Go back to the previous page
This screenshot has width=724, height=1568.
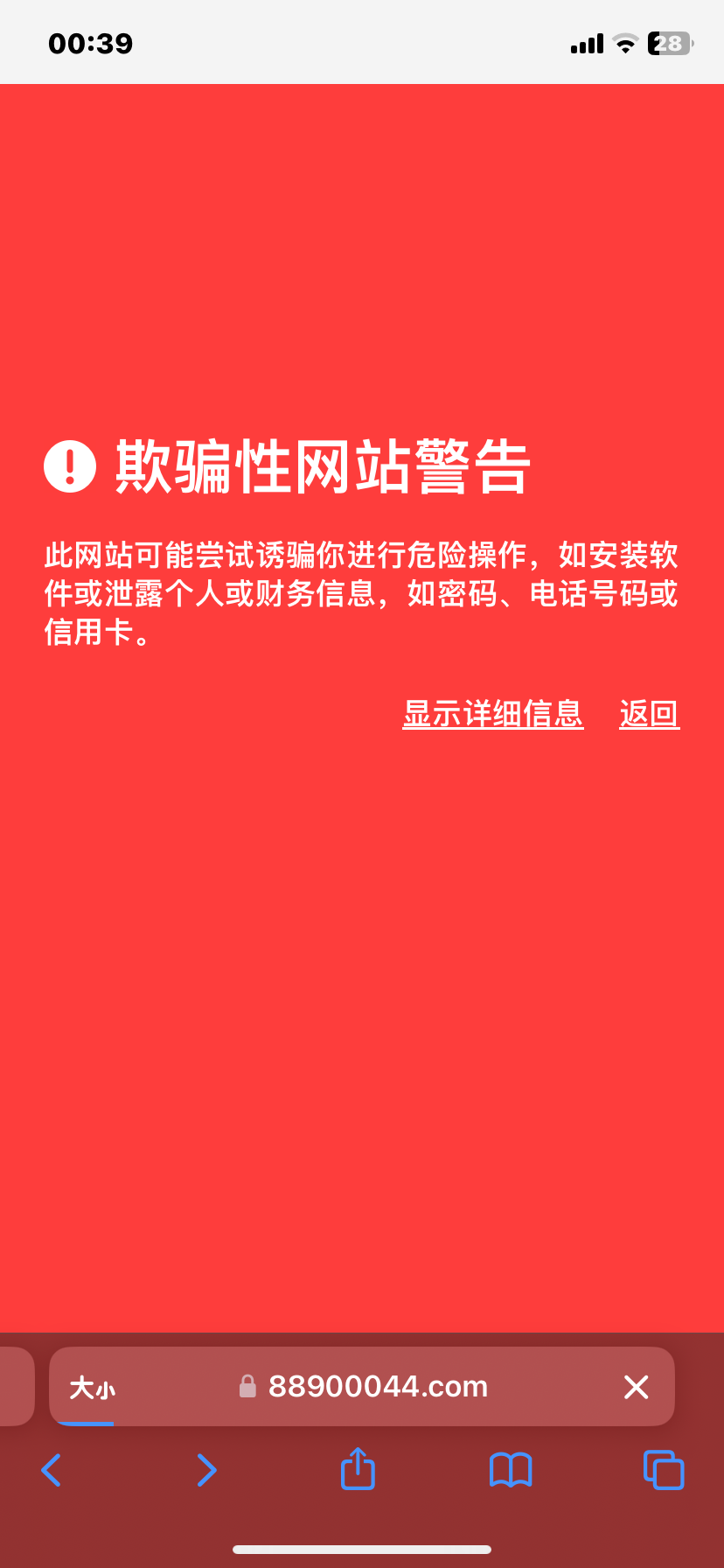click(52, 1470)
